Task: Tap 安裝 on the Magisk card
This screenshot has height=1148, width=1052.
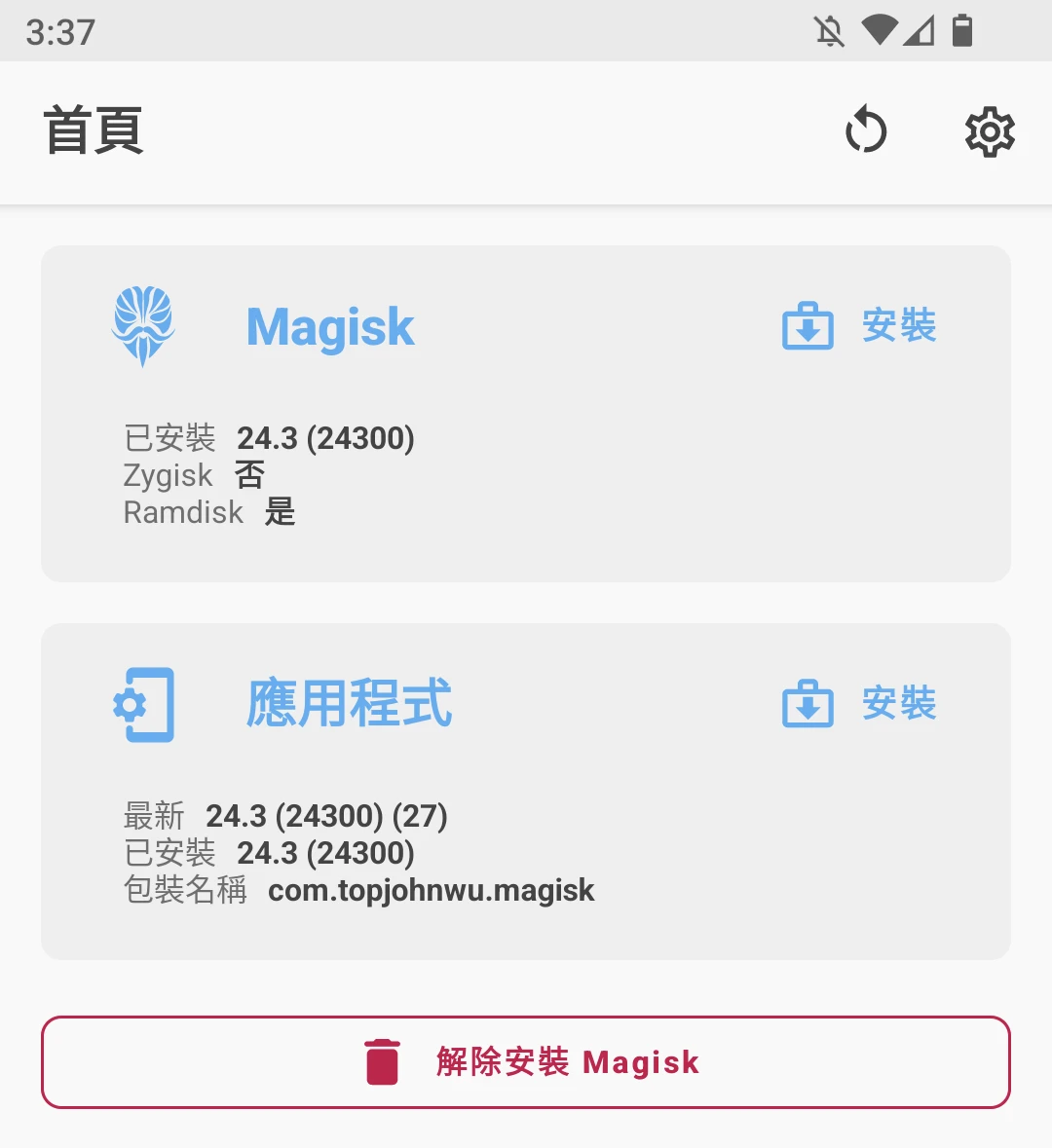Action: click(859, 326)
